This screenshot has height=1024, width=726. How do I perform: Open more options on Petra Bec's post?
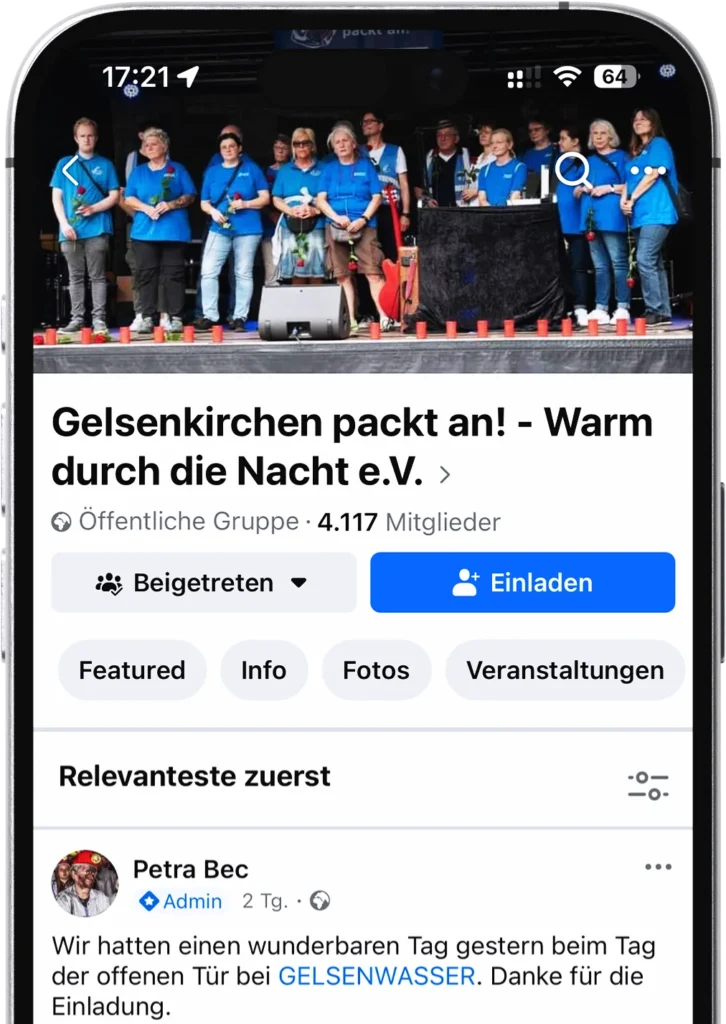point(658,867)
